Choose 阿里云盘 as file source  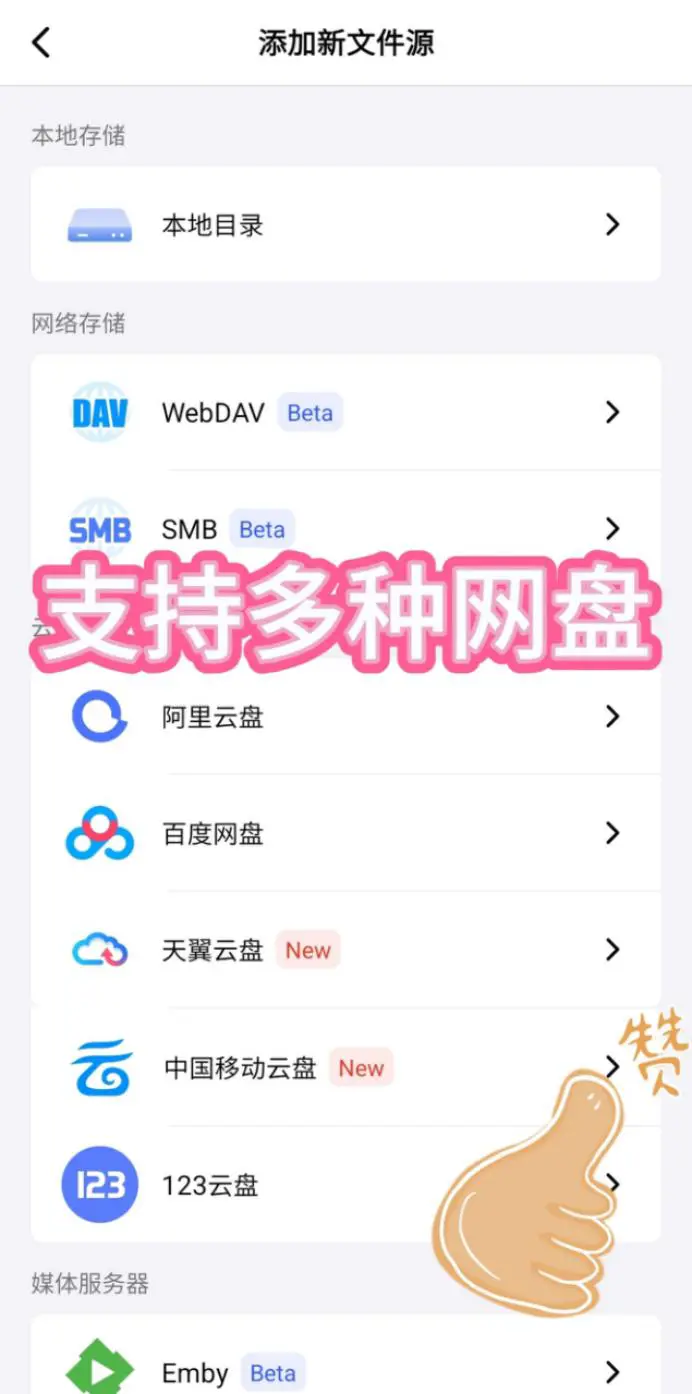[345, 718]
